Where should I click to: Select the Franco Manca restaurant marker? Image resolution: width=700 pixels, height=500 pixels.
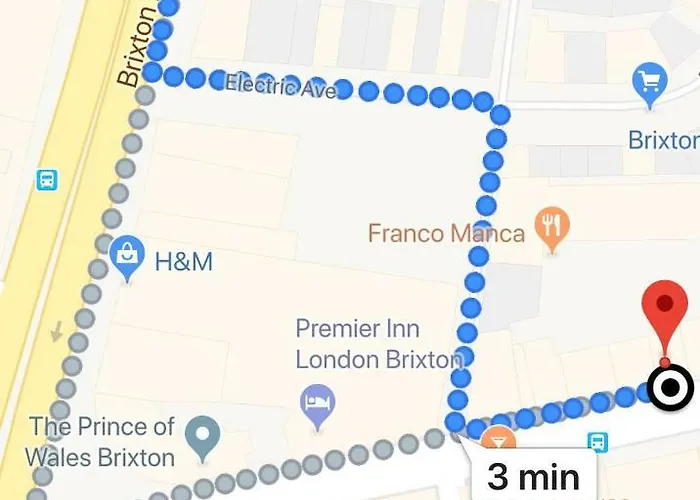point(549,227)
